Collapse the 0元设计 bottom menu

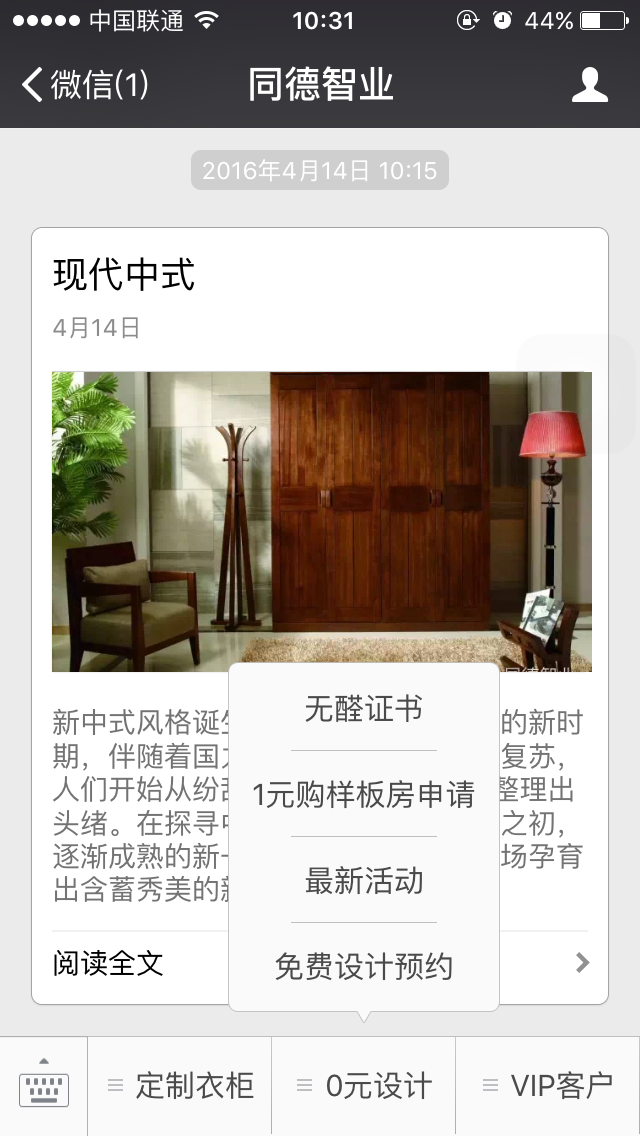(364, 1086)
